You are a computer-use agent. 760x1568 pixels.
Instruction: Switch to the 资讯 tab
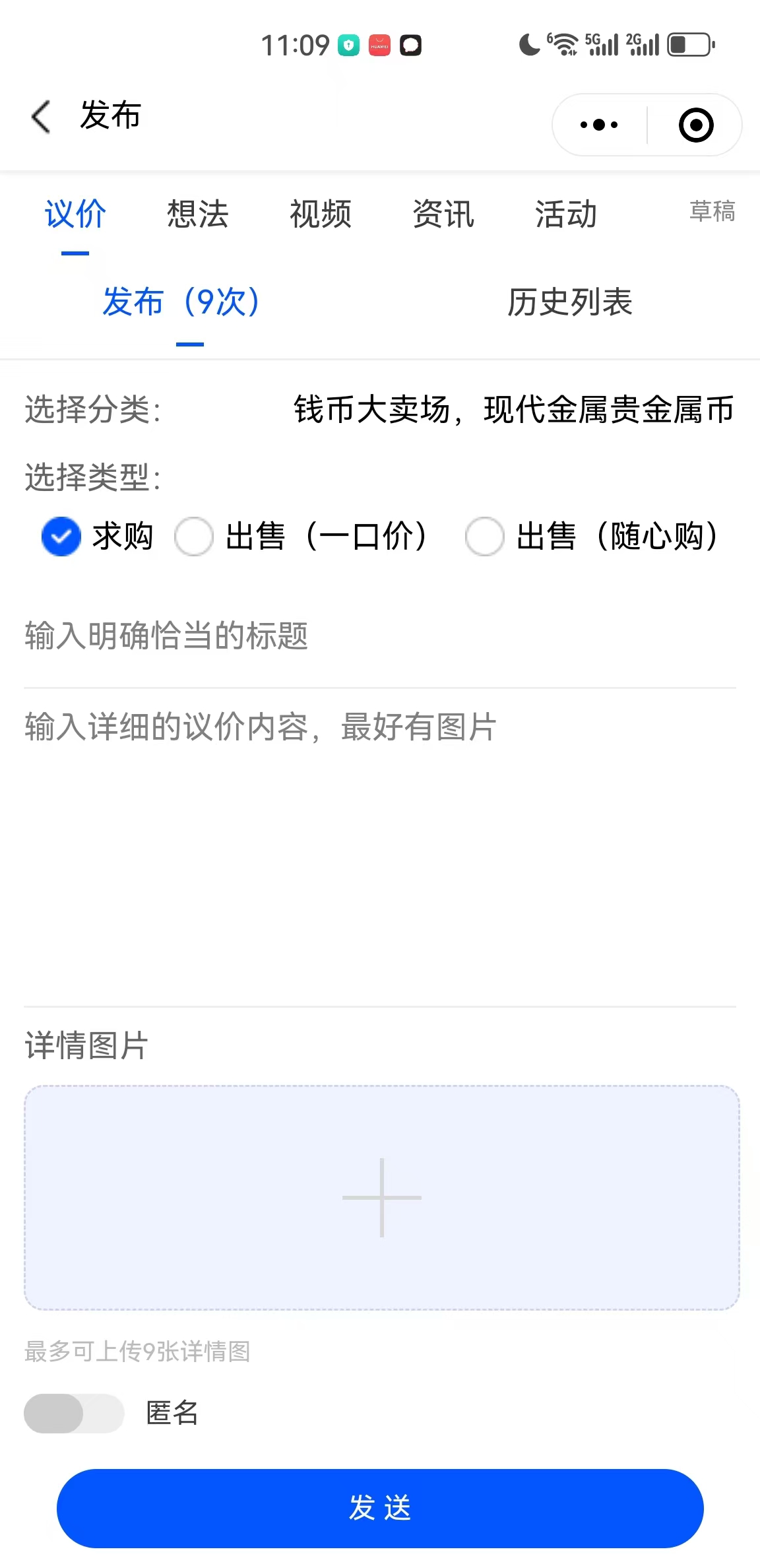(443, 214)
